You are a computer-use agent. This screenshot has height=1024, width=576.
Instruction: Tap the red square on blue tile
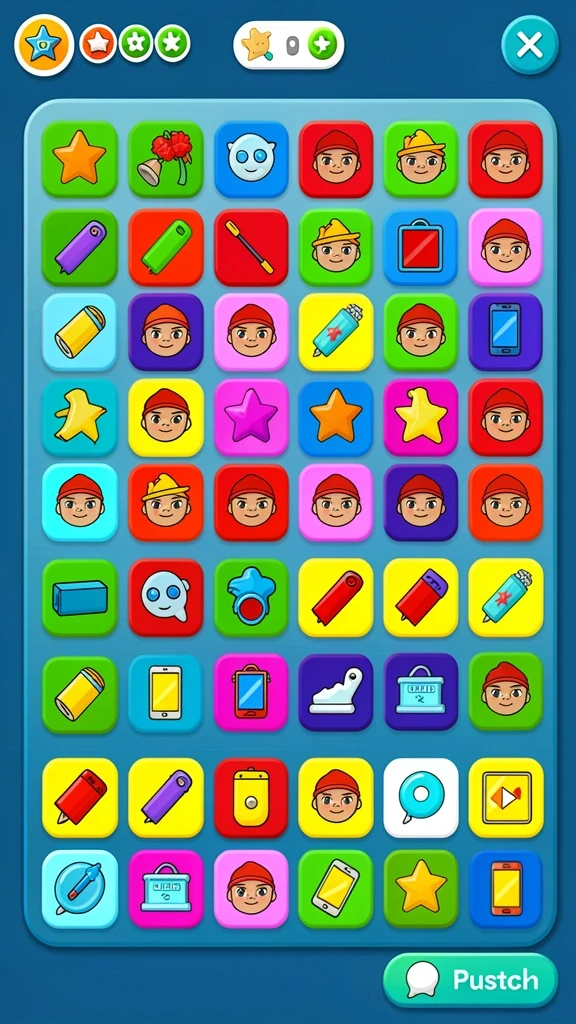click(x=421, y=247)
